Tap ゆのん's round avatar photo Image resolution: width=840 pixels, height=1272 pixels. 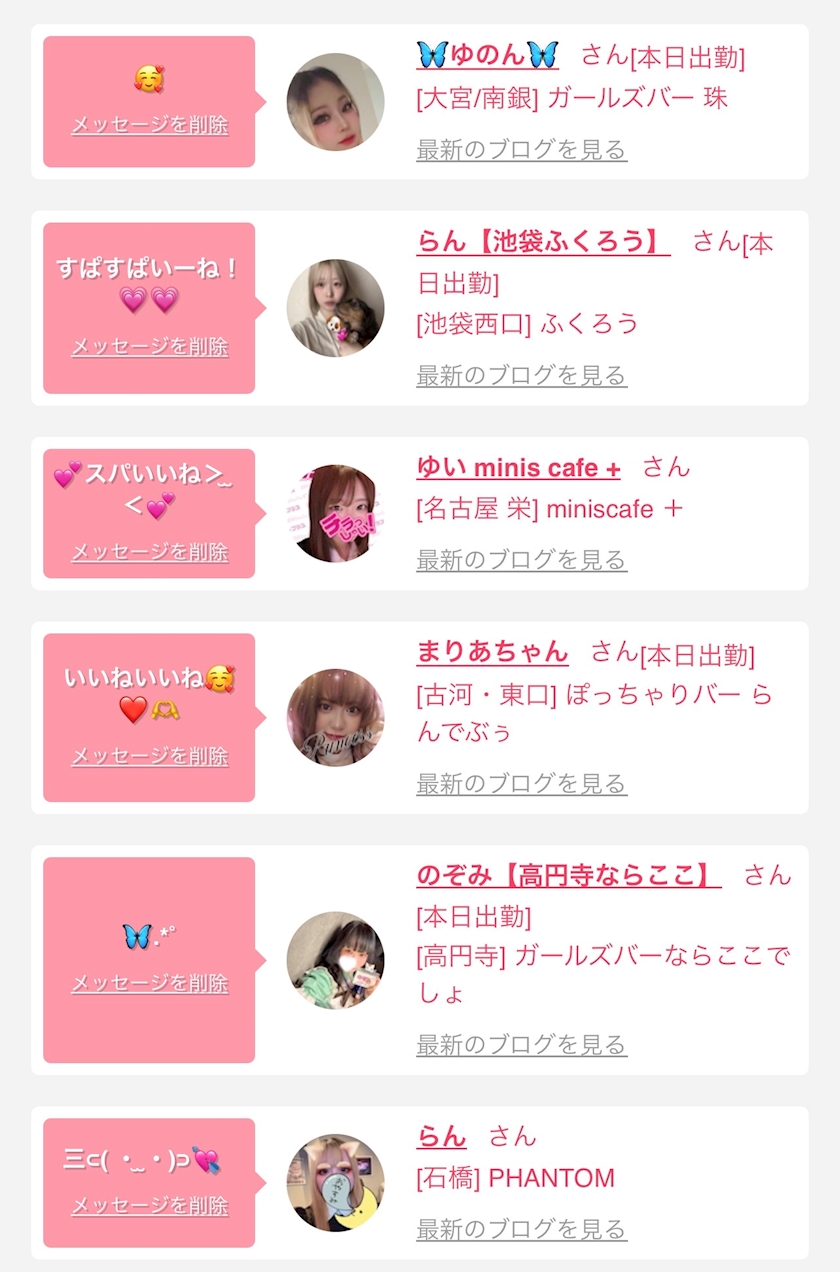pyautogui.click(x=335, y=102)
